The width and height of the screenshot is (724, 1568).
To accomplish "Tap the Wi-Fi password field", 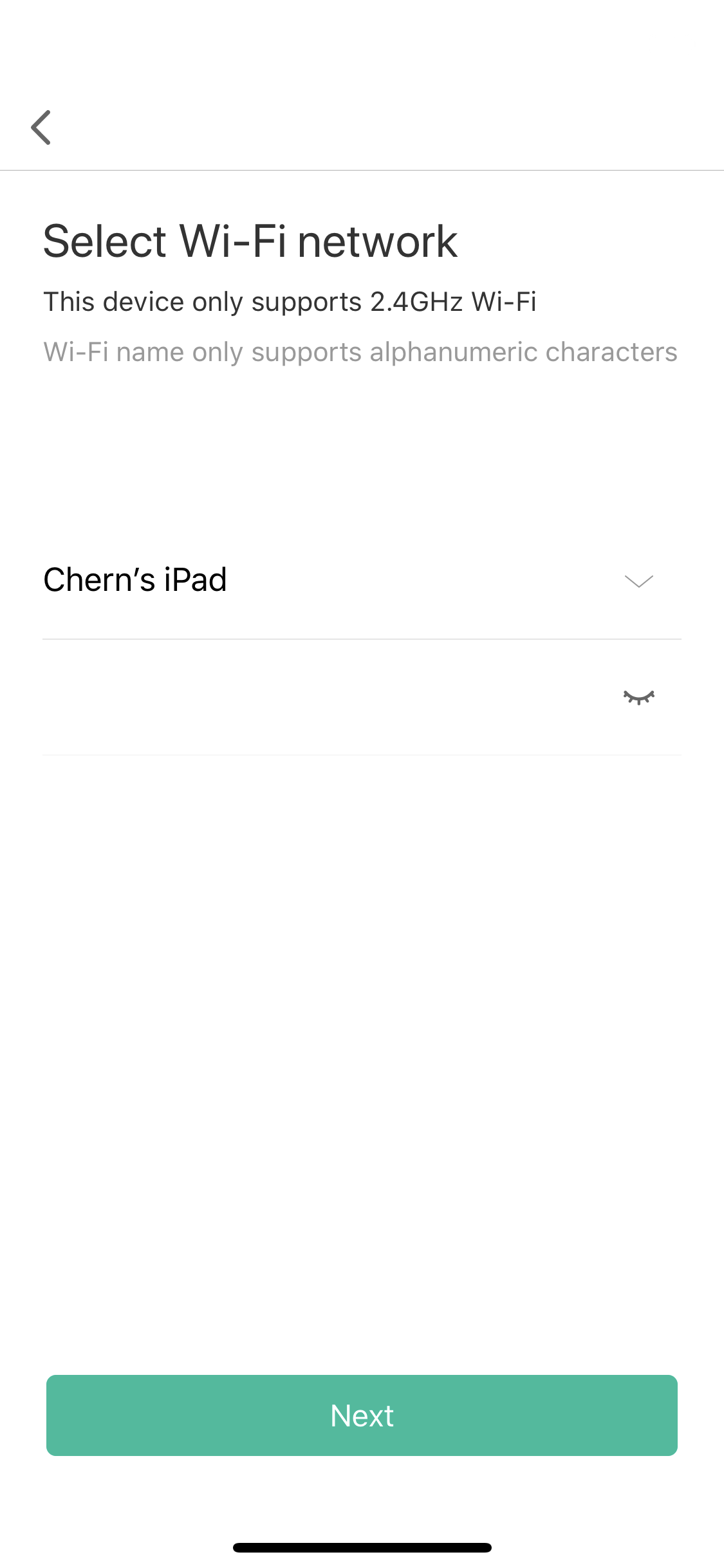I will click(322, 698).
